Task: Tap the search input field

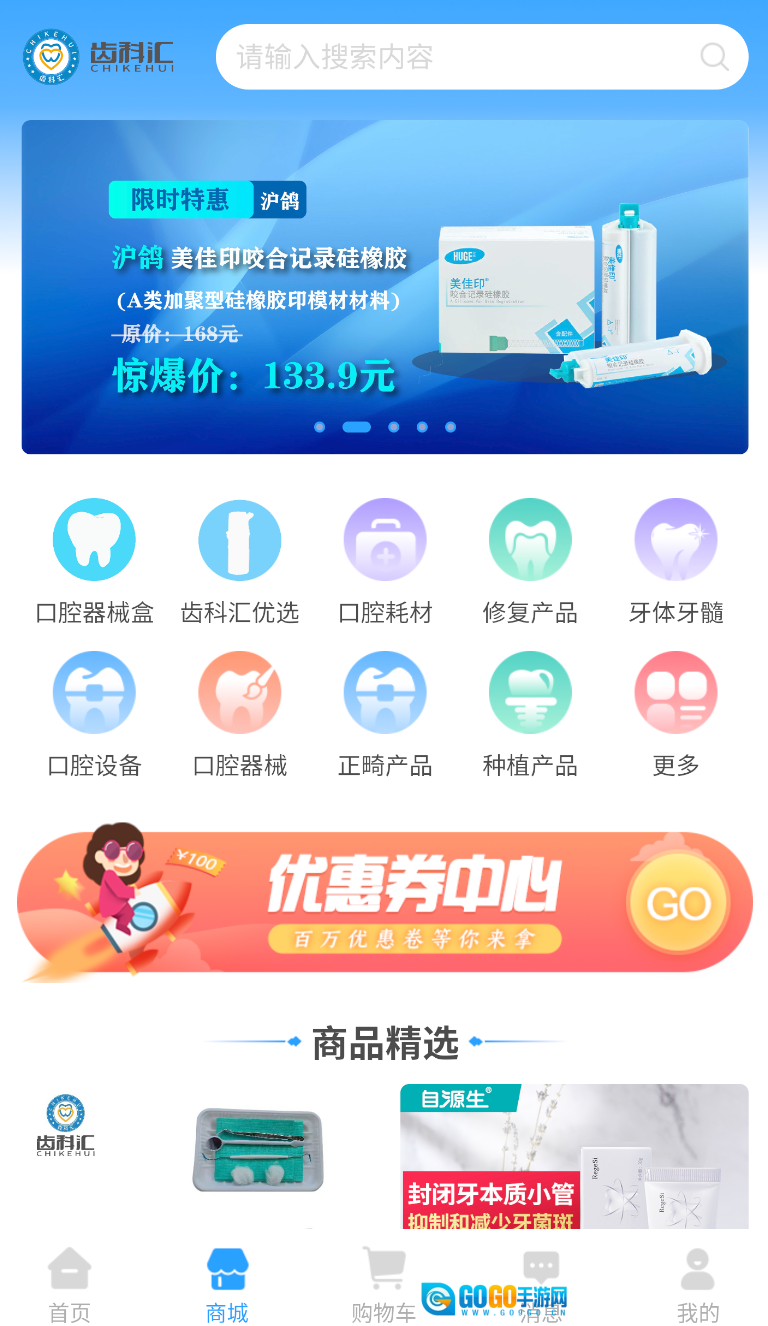Action: click(x=450, y=57)
